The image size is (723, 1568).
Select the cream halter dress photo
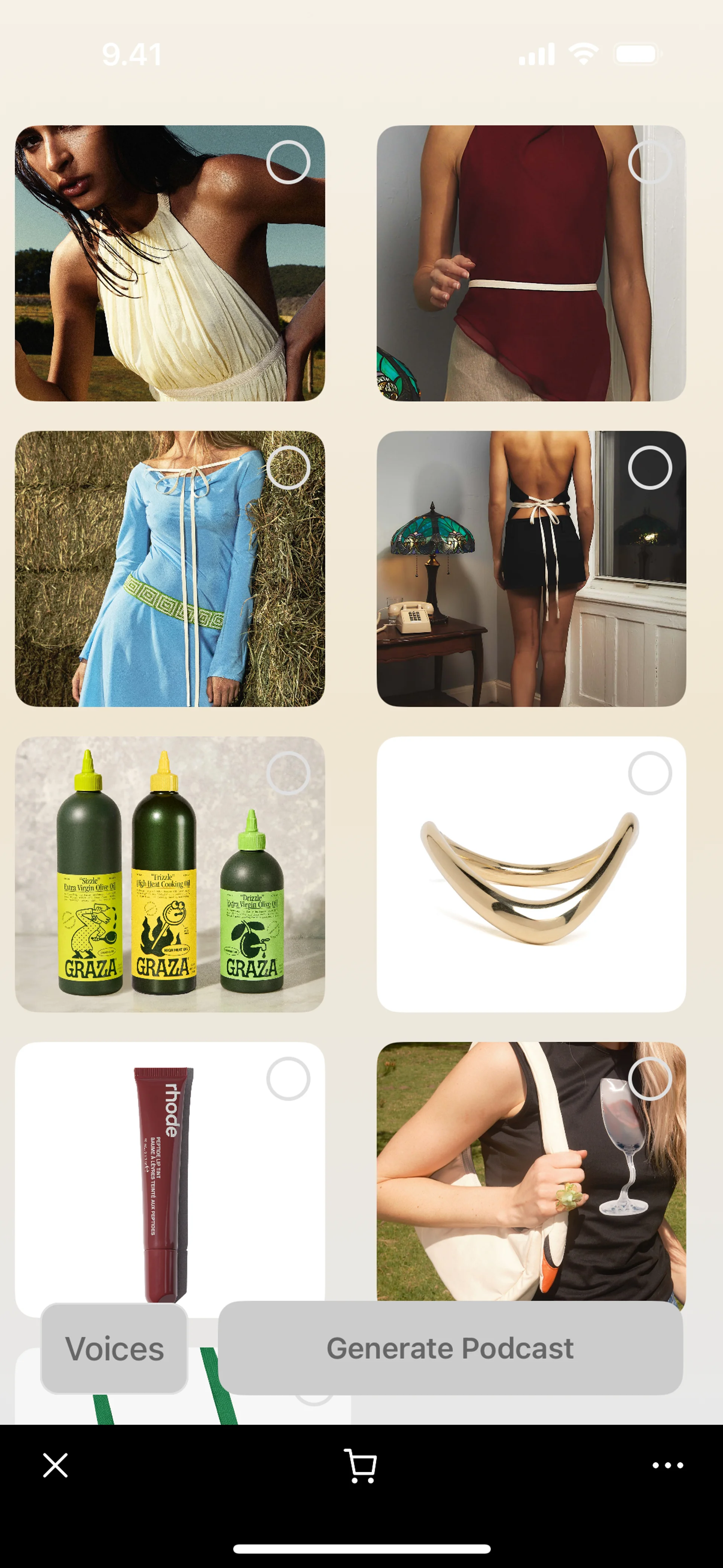click(288, 162)
